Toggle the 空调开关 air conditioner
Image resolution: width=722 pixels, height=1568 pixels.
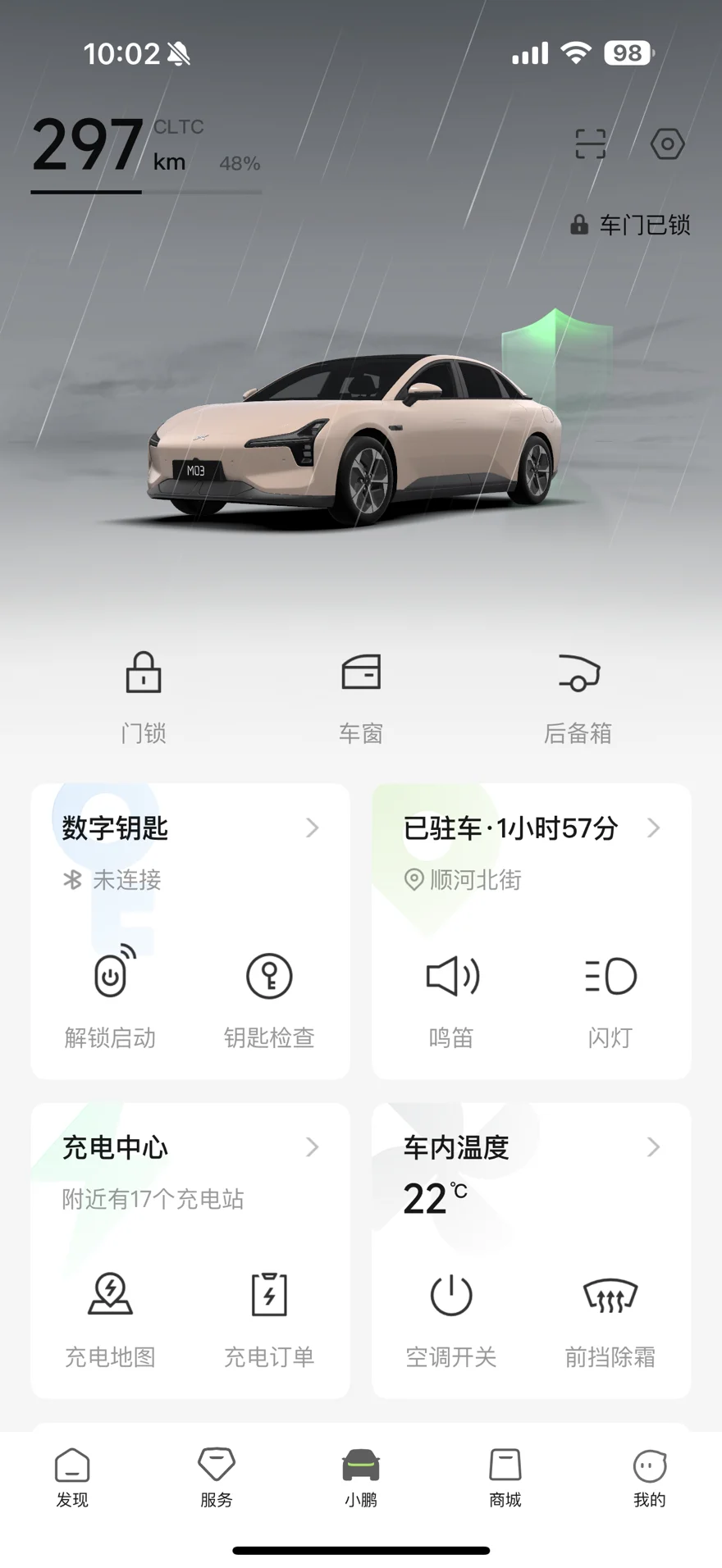point(451,1318)
